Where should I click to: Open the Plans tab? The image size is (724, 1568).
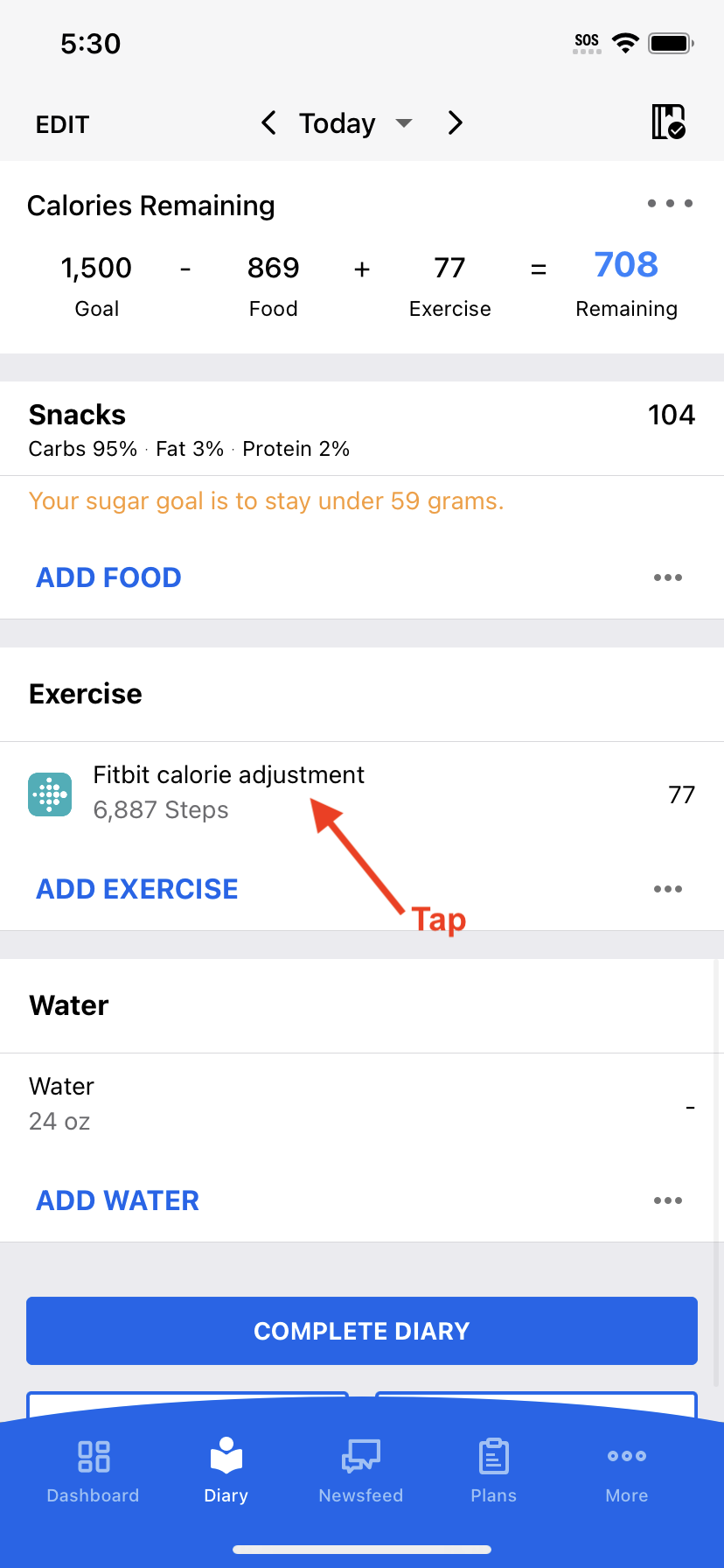coord(494,1470)
